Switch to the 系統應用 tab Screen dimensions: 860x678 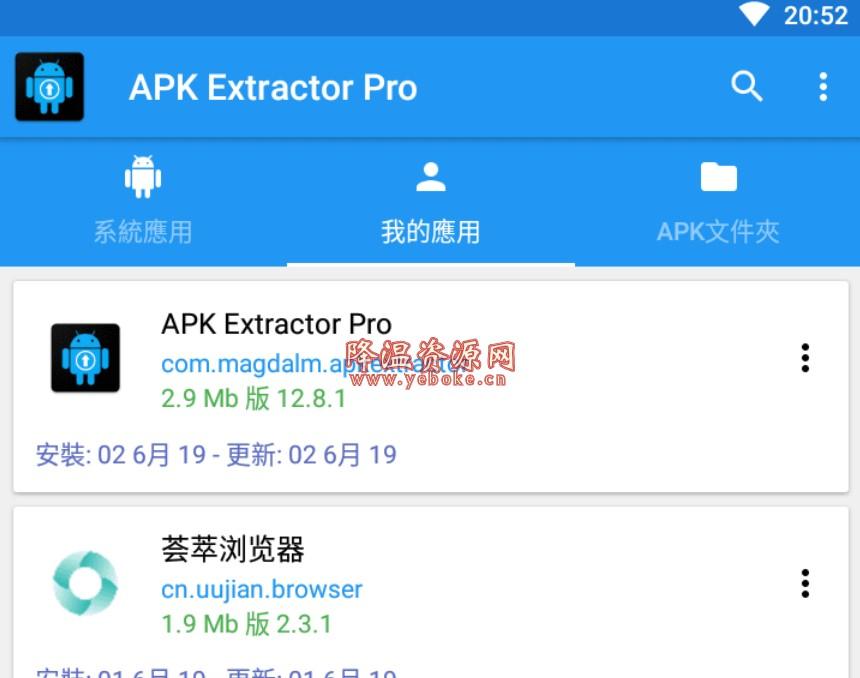143,202
